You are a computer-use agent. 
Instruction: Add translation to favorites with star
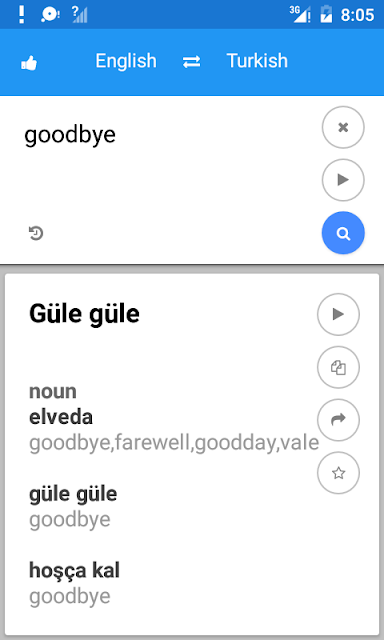point(338,473)
